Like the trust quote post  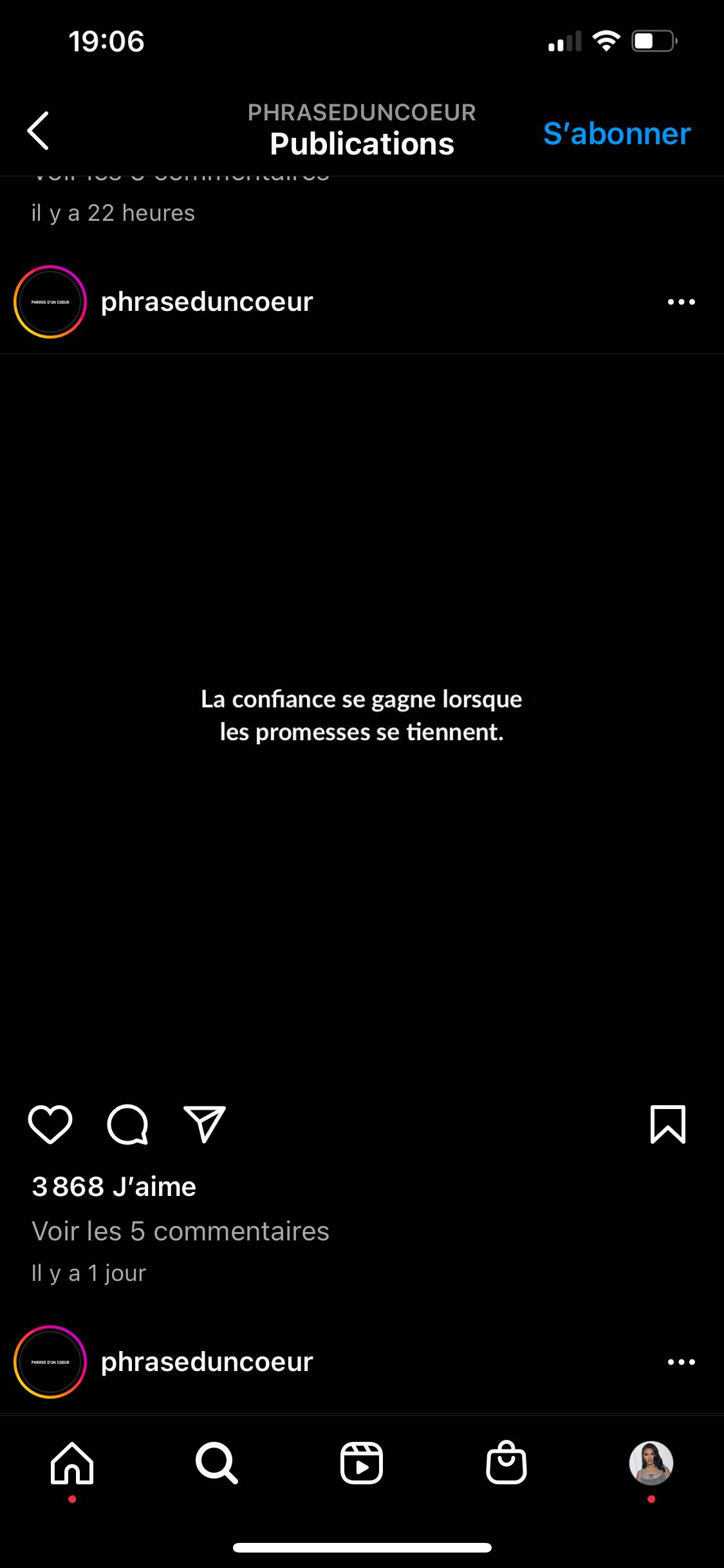50,1125
